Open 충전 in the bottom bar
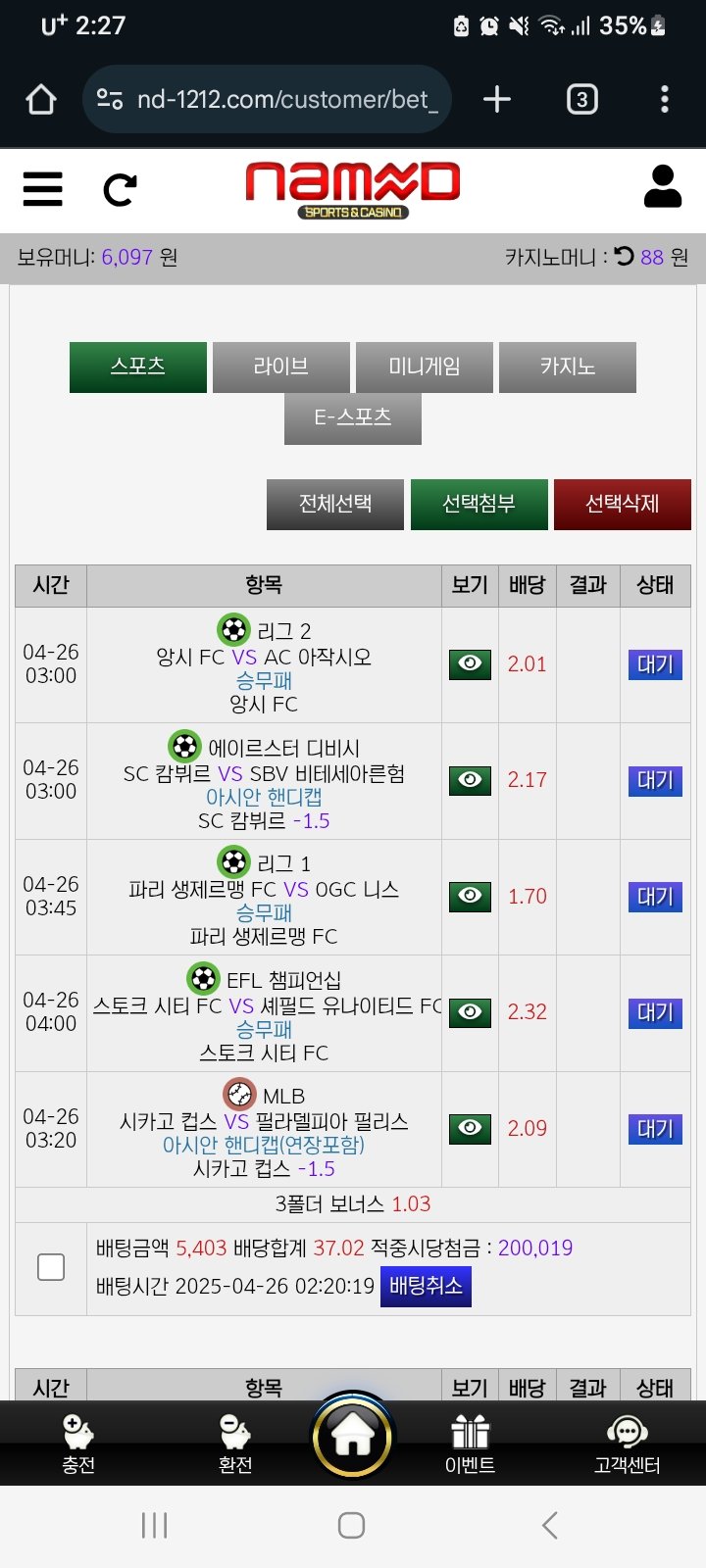706x1568 pixels. 78,1444
